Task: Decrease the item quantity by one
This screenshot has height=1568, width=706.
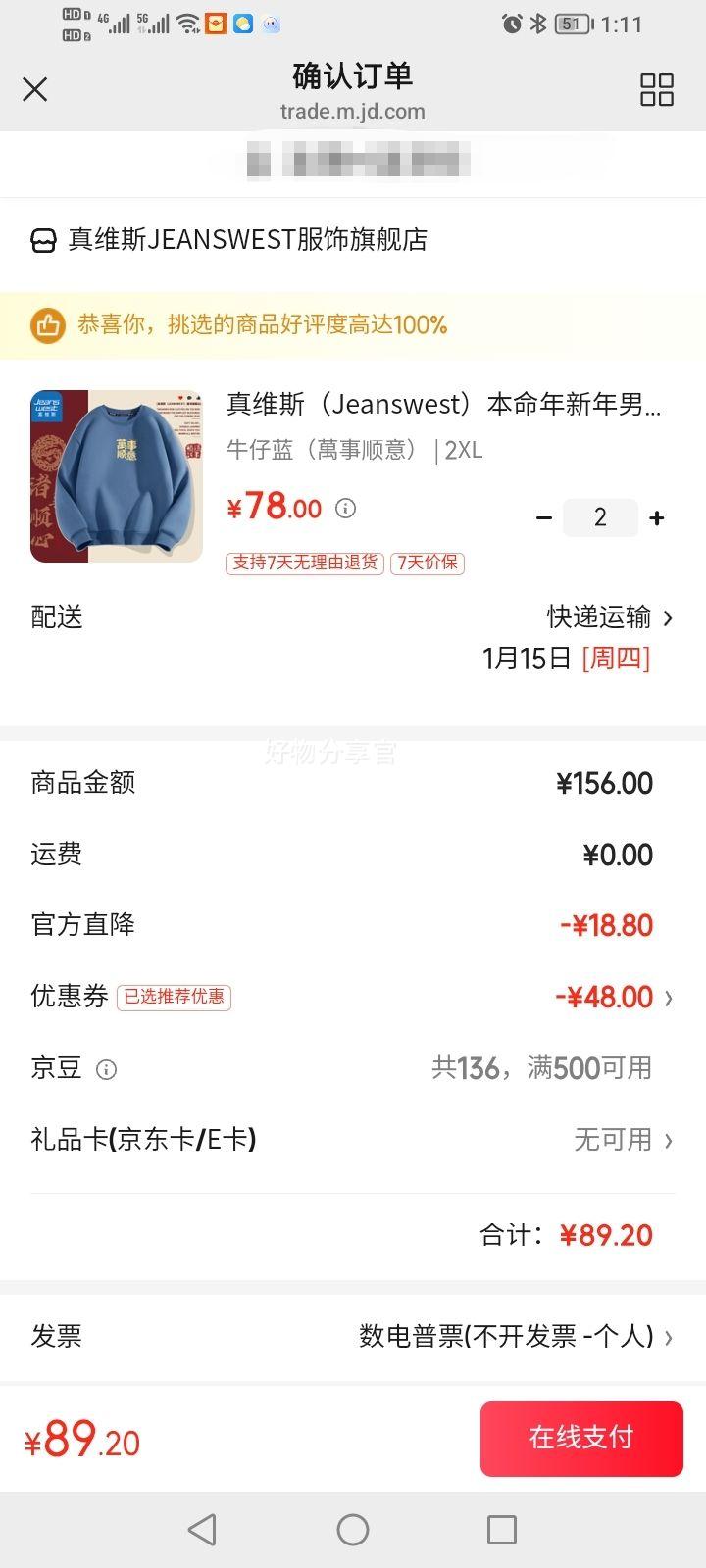Action: [x=544, y=517]
